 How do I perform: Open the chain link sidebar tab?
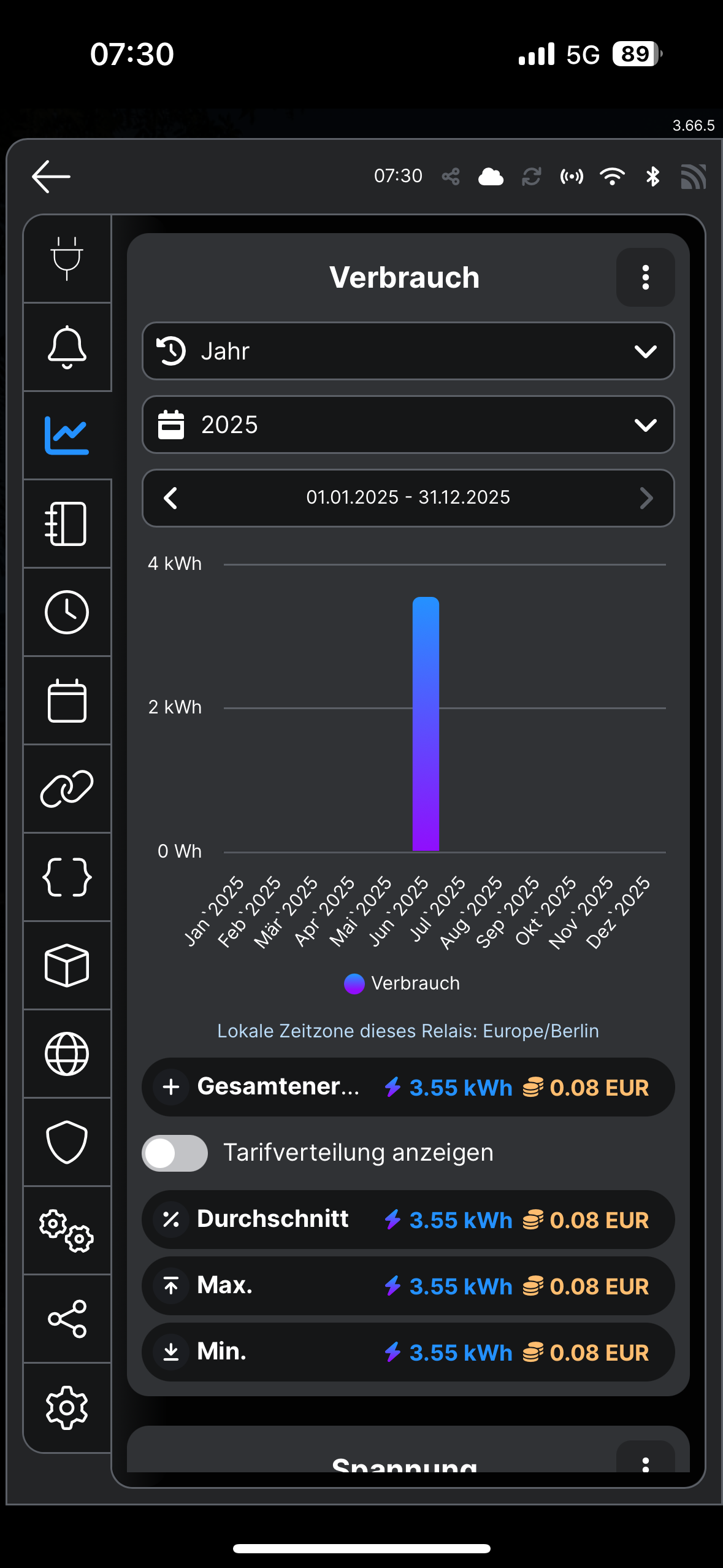67,789
